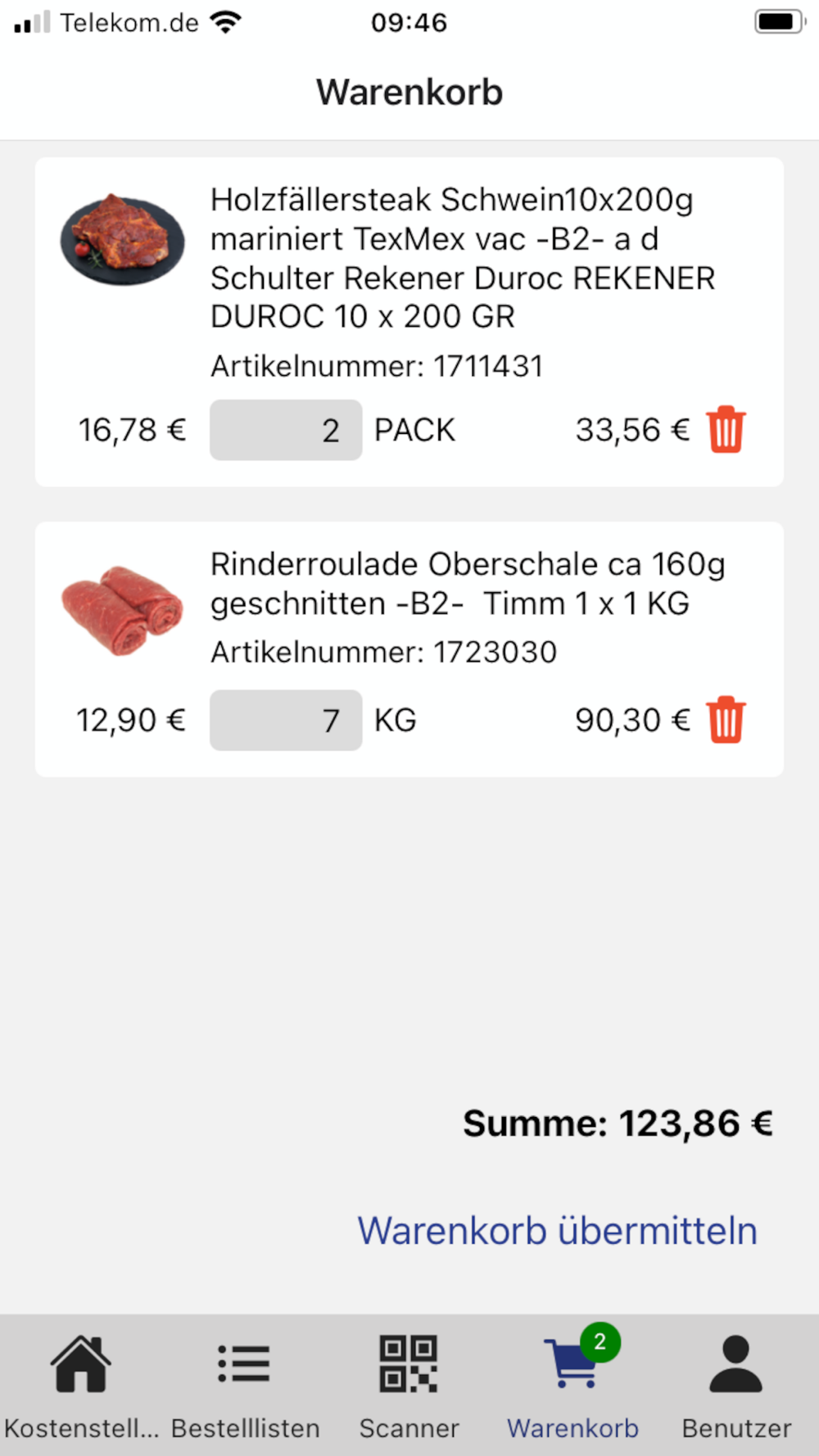Remove the Rinderroulade item from cart

(726, 720)
